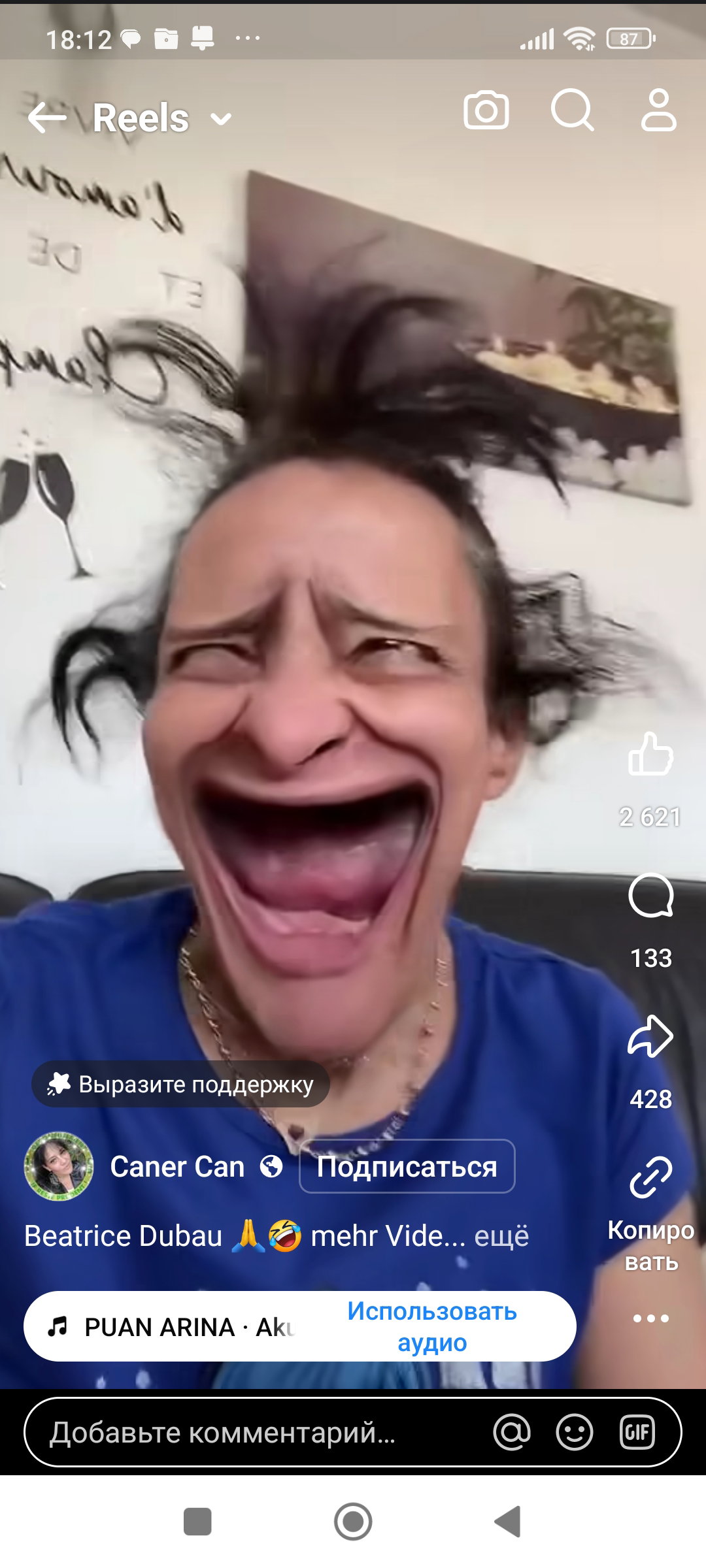Open Caner Can's profile picture

pos(59,1166)
